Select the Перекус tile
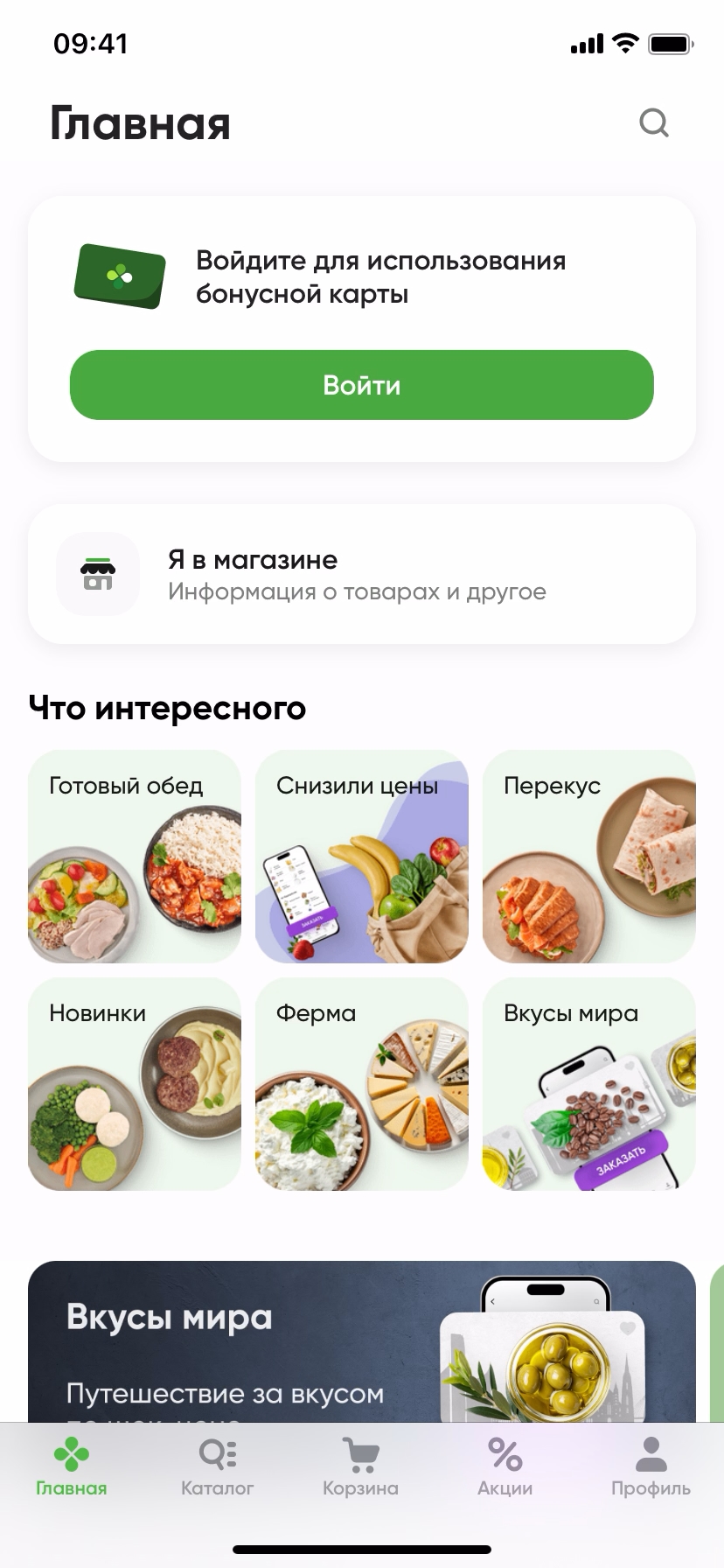This screenshot has width=724, height=1568. point(588,857)
